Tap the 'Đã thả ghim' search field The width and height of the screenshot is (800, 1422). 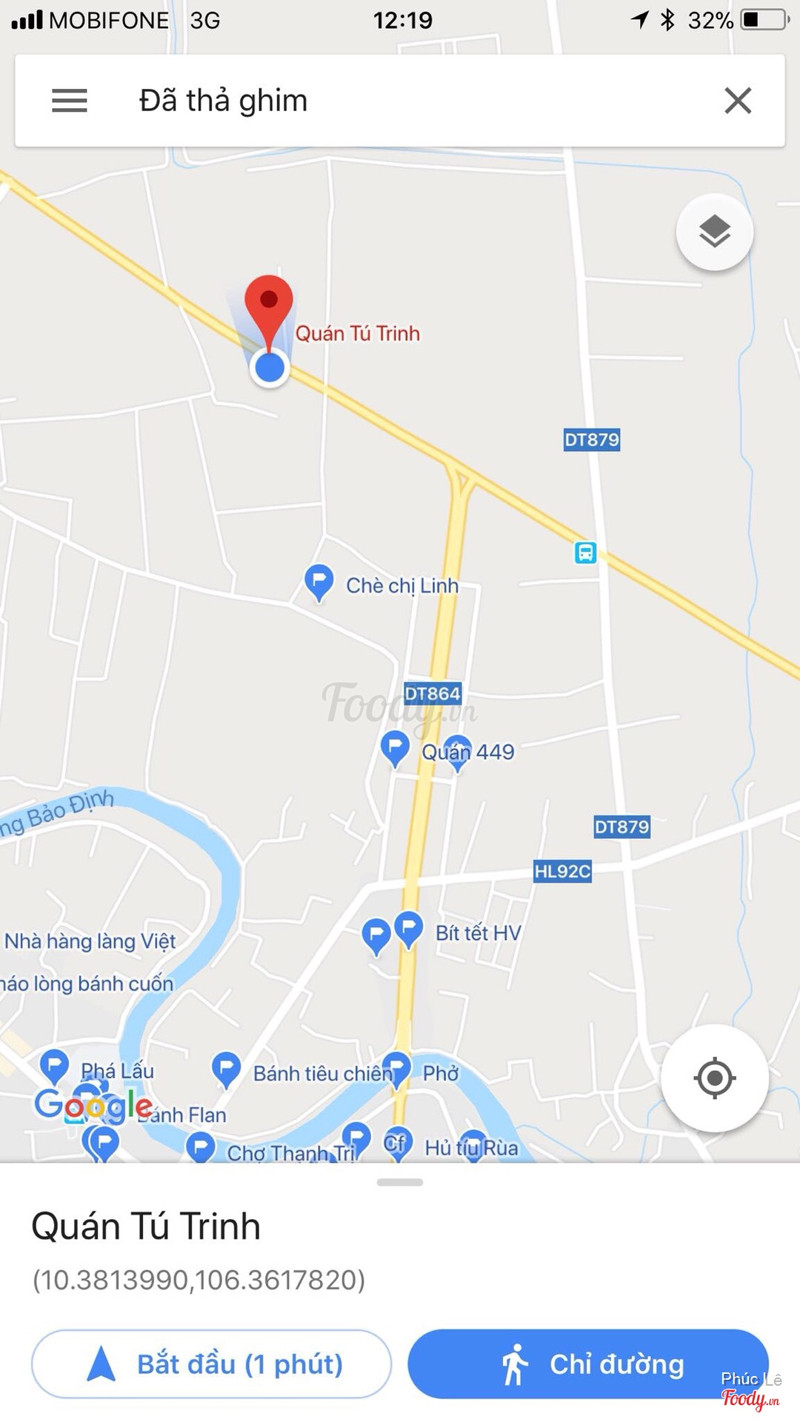click(x=400, y=101)
